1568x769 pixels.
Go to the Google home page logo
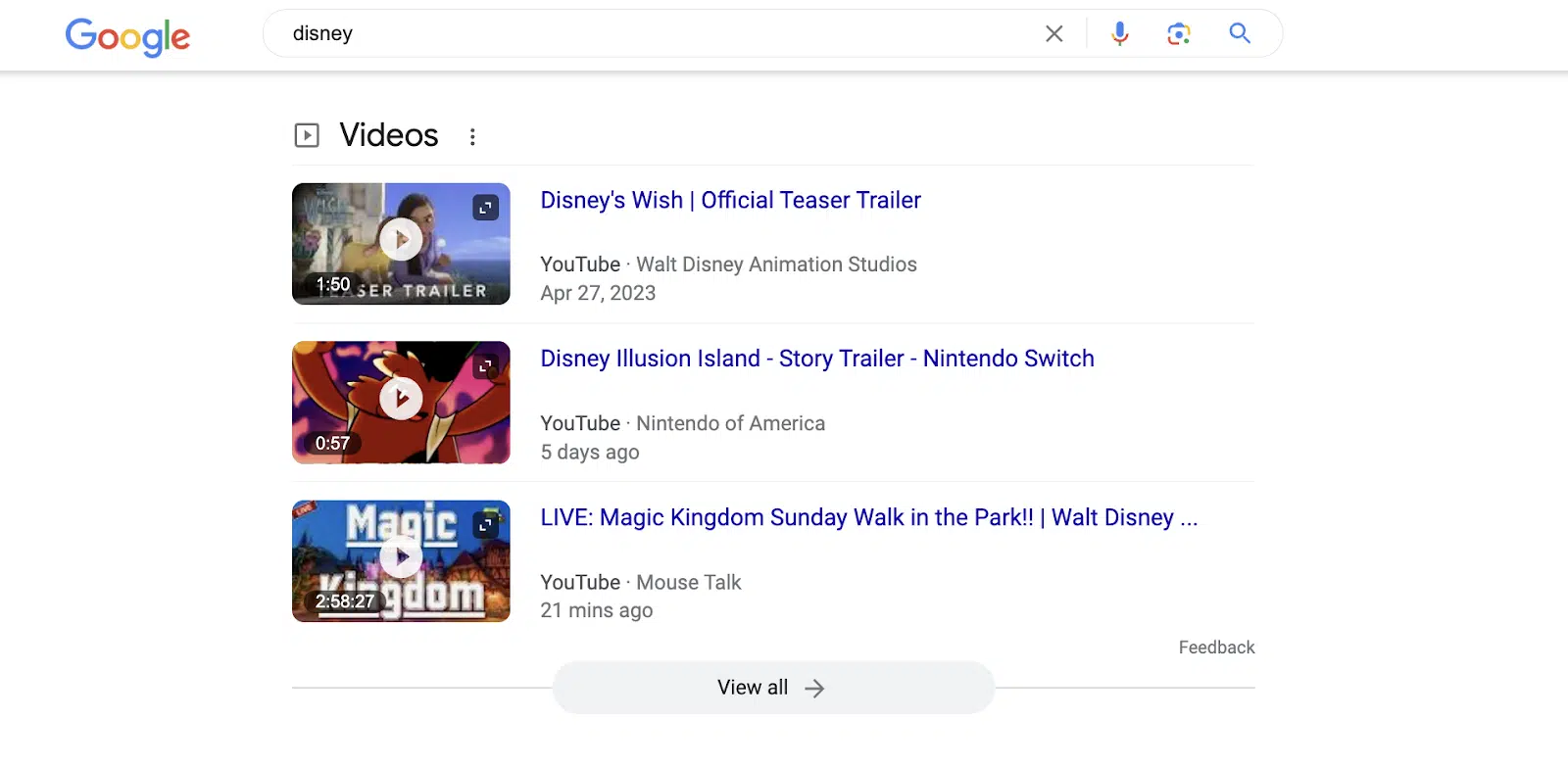[x=127, y=37]
